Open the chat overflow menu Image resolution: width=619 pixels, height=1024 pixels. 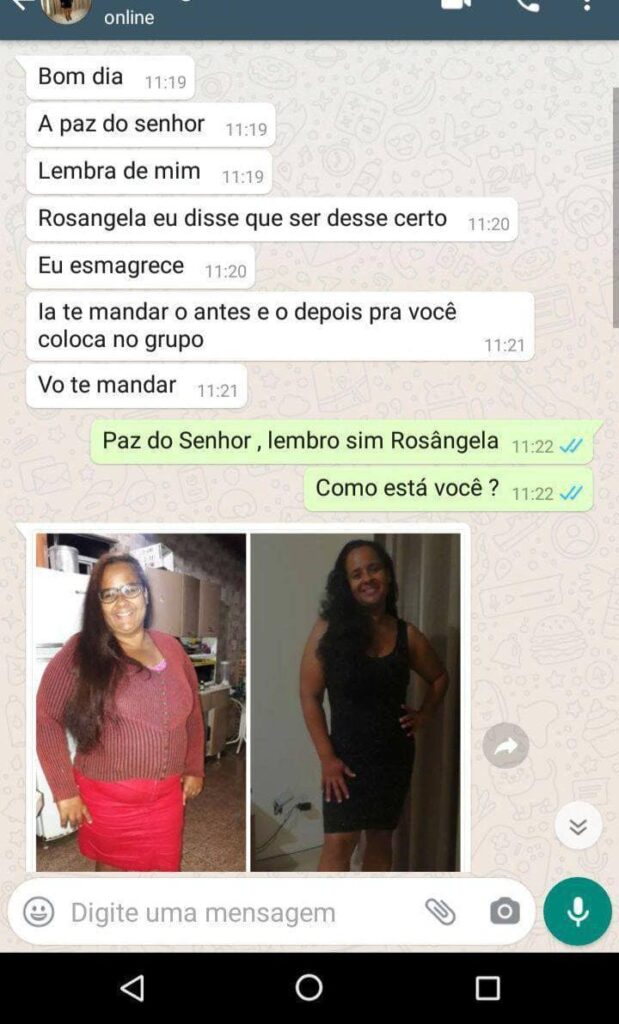click(x=587, y=5)
